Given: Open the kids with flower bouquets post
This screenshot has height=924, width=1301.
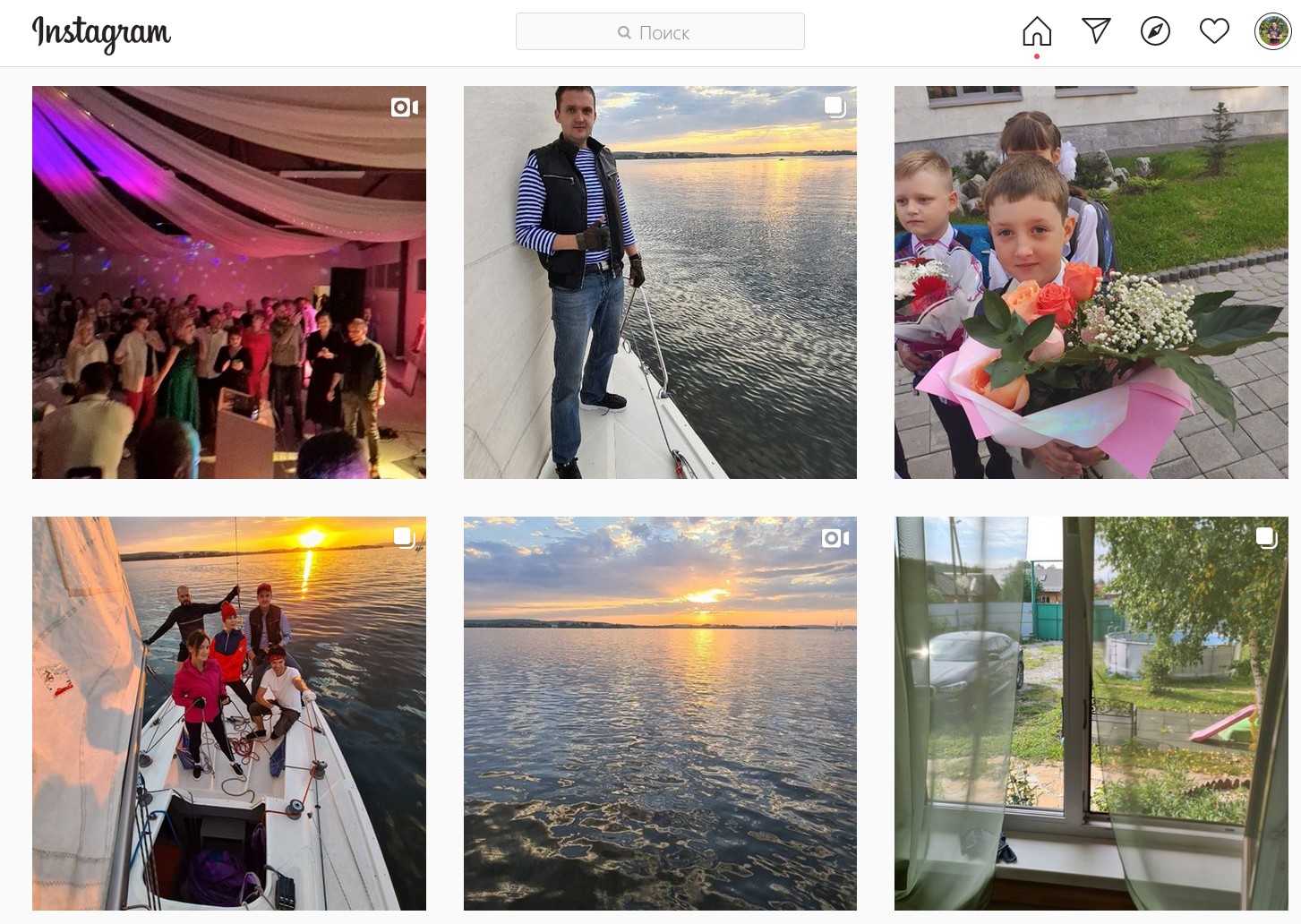Looking at the screenshot, I should click(1091, 282).
